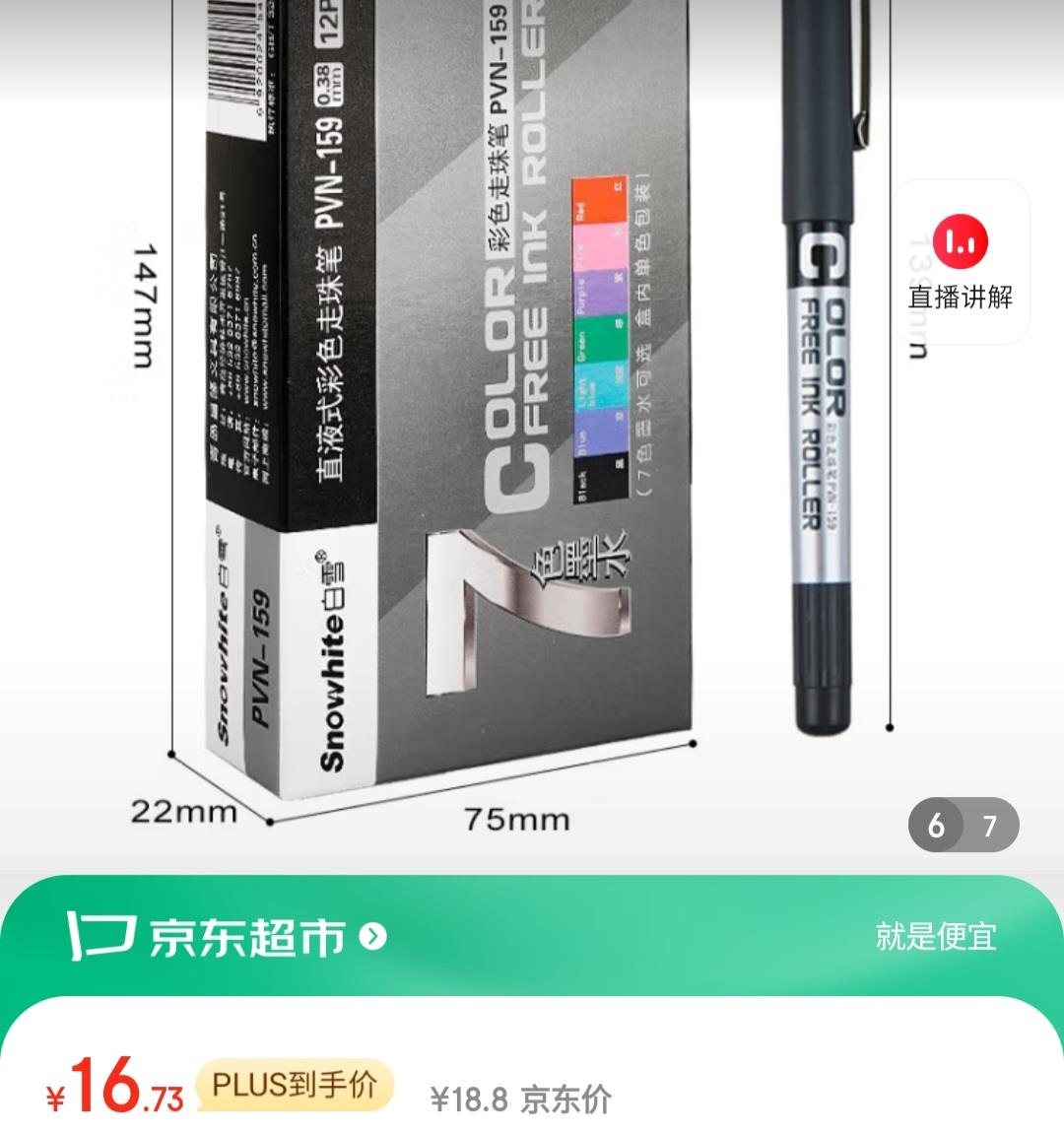
Task: Tap the PLUS到手价 price tag
Action: [x=295, y=1086]
